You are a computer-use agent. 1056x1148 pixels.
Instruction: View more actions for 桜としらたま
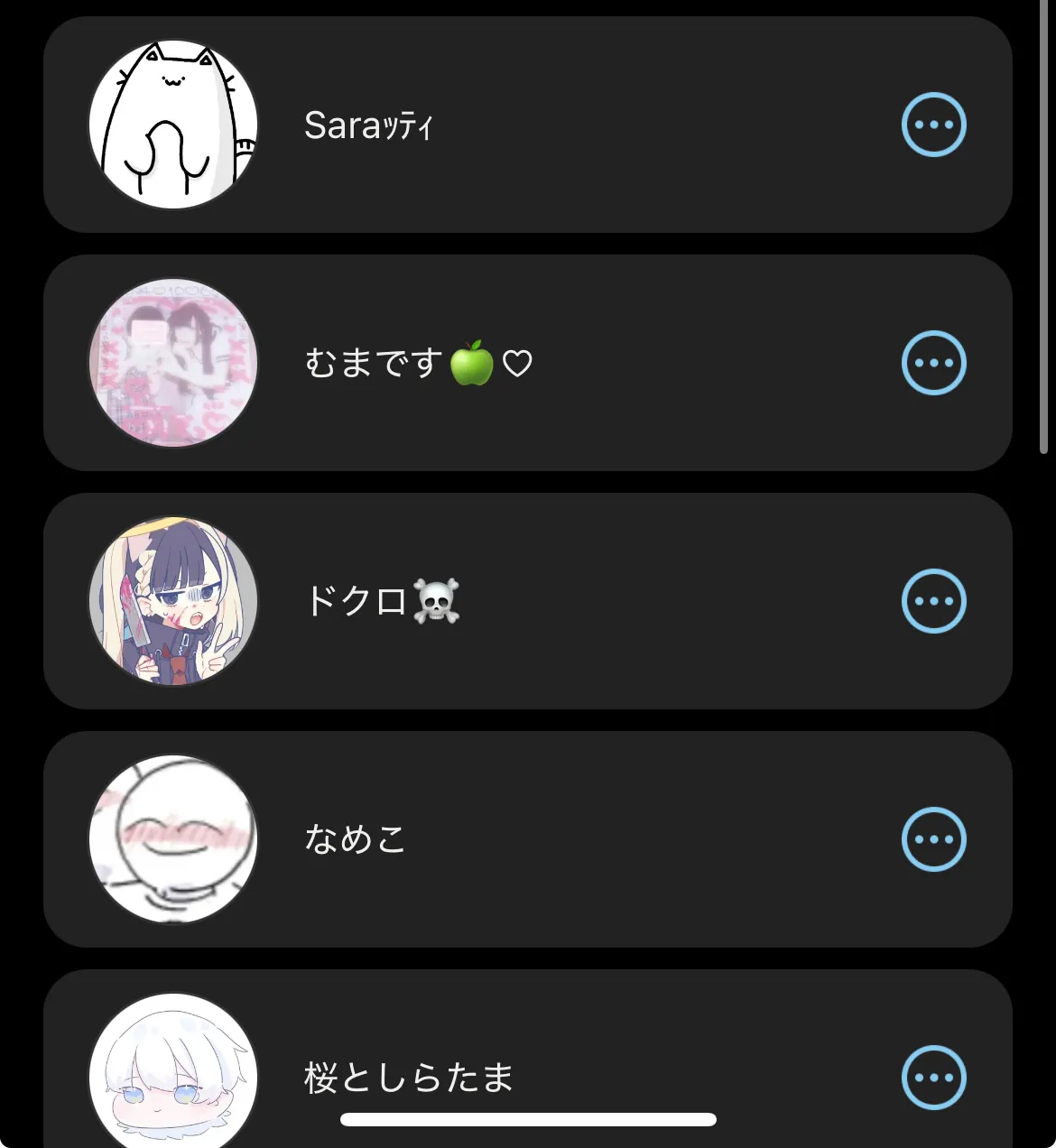tap(933, 1077)
